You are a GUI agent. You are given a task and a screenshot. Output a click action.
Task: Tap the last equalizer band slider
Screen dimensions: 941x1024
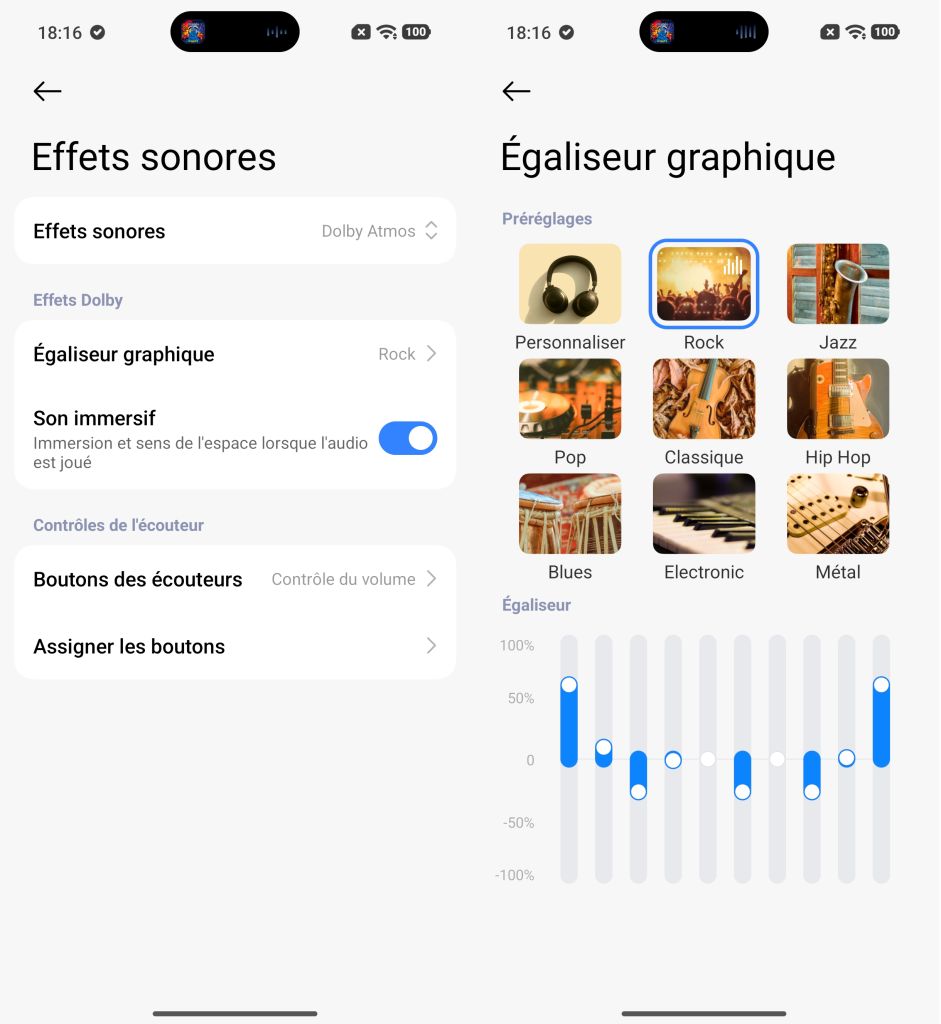click(881, 685)
